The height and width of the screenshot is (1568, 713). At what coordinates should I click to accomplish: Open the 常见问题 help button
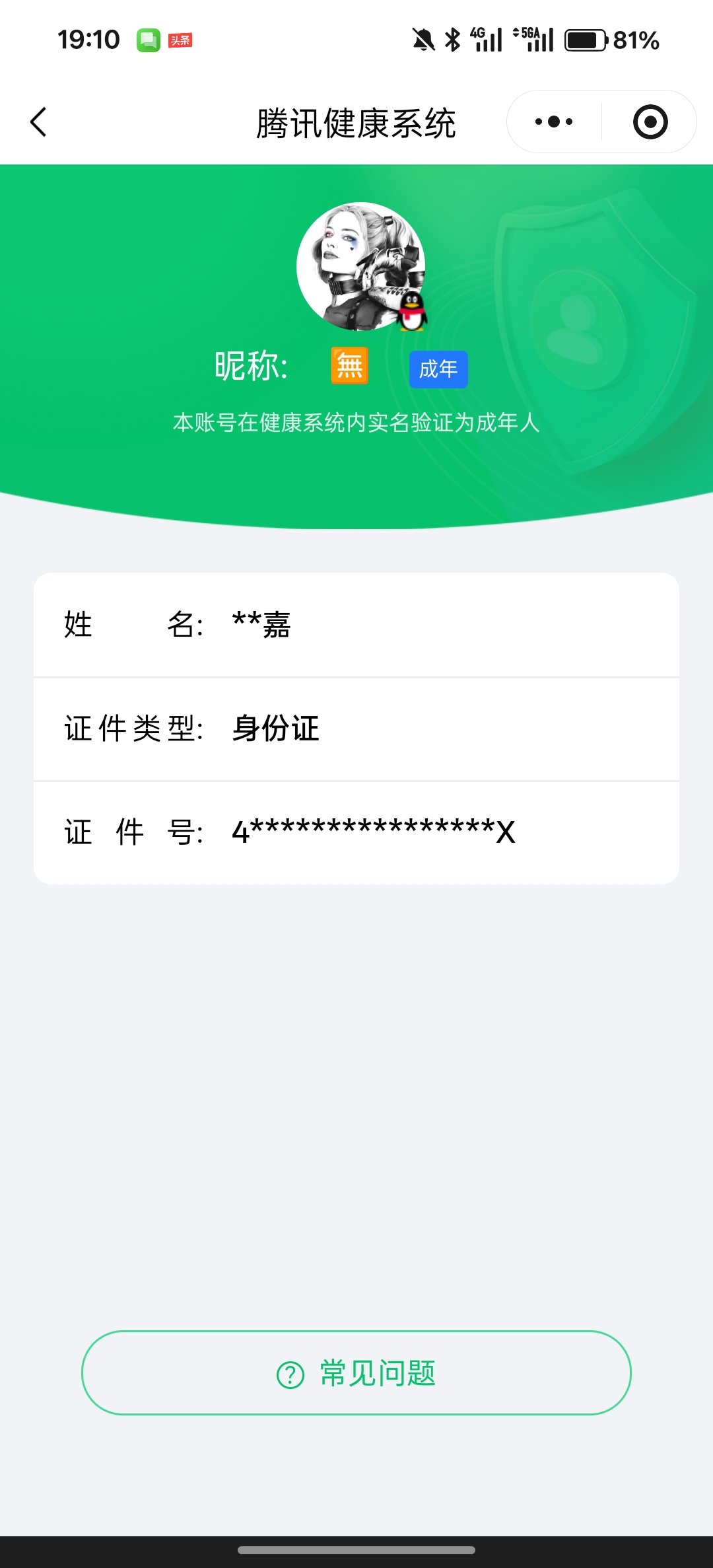coord(356,1373)
